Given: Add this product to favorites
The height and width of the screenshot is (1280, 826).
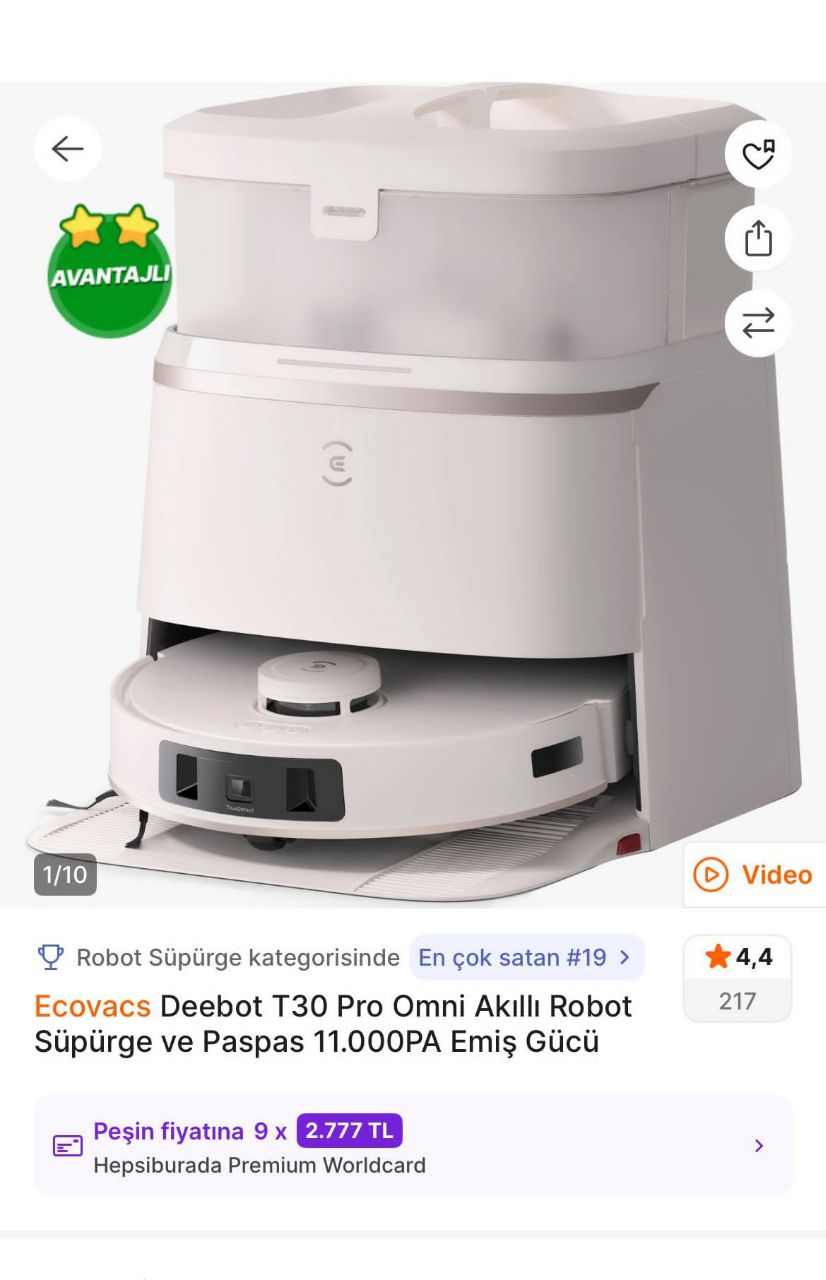Looking at the screenshot, I should (758, 153).
